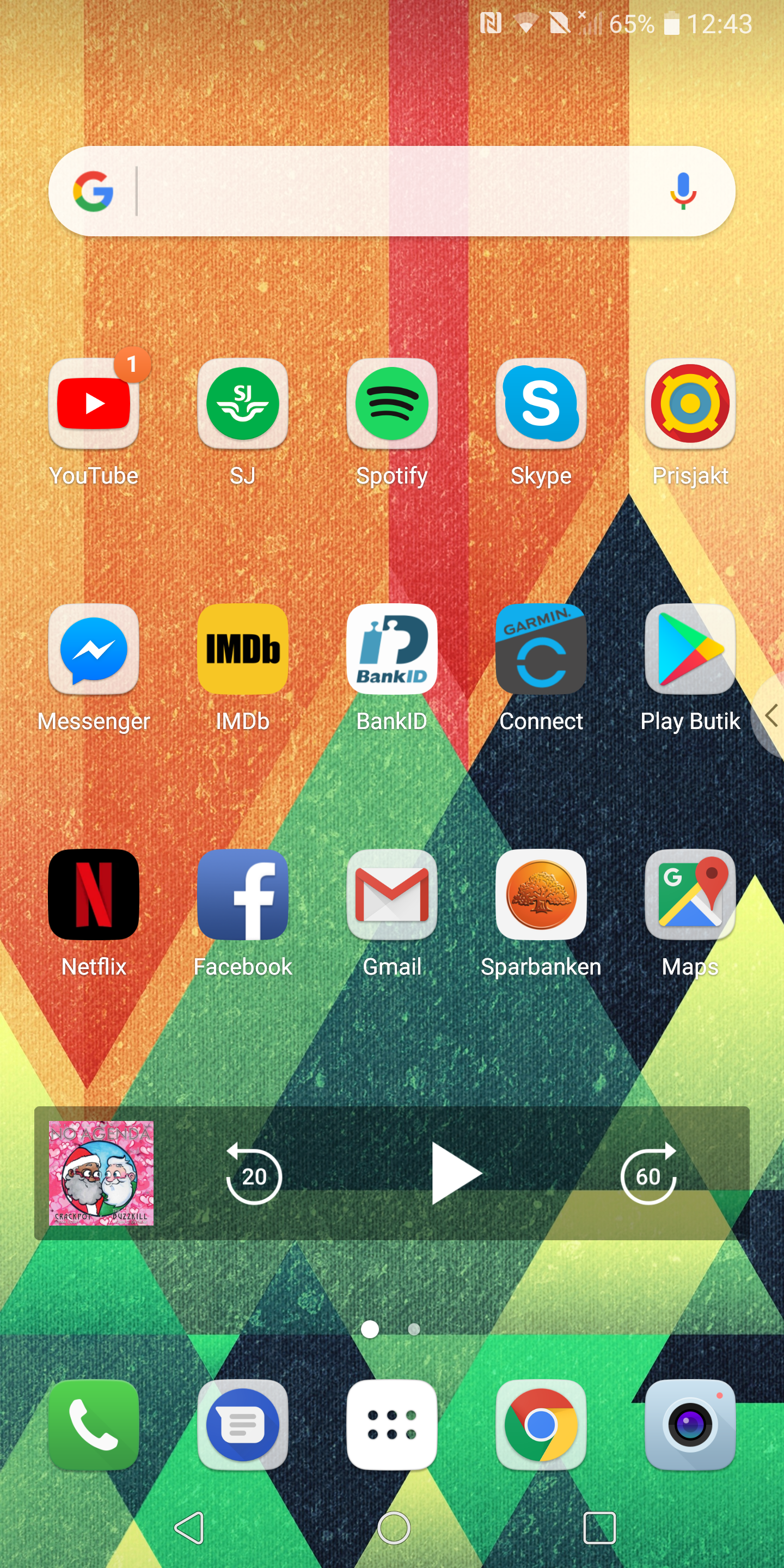Image resolution: width=784 pixels, height=1568 pixels.
Task: Open the Sparbanken banking app
Action: click(541, 895)
